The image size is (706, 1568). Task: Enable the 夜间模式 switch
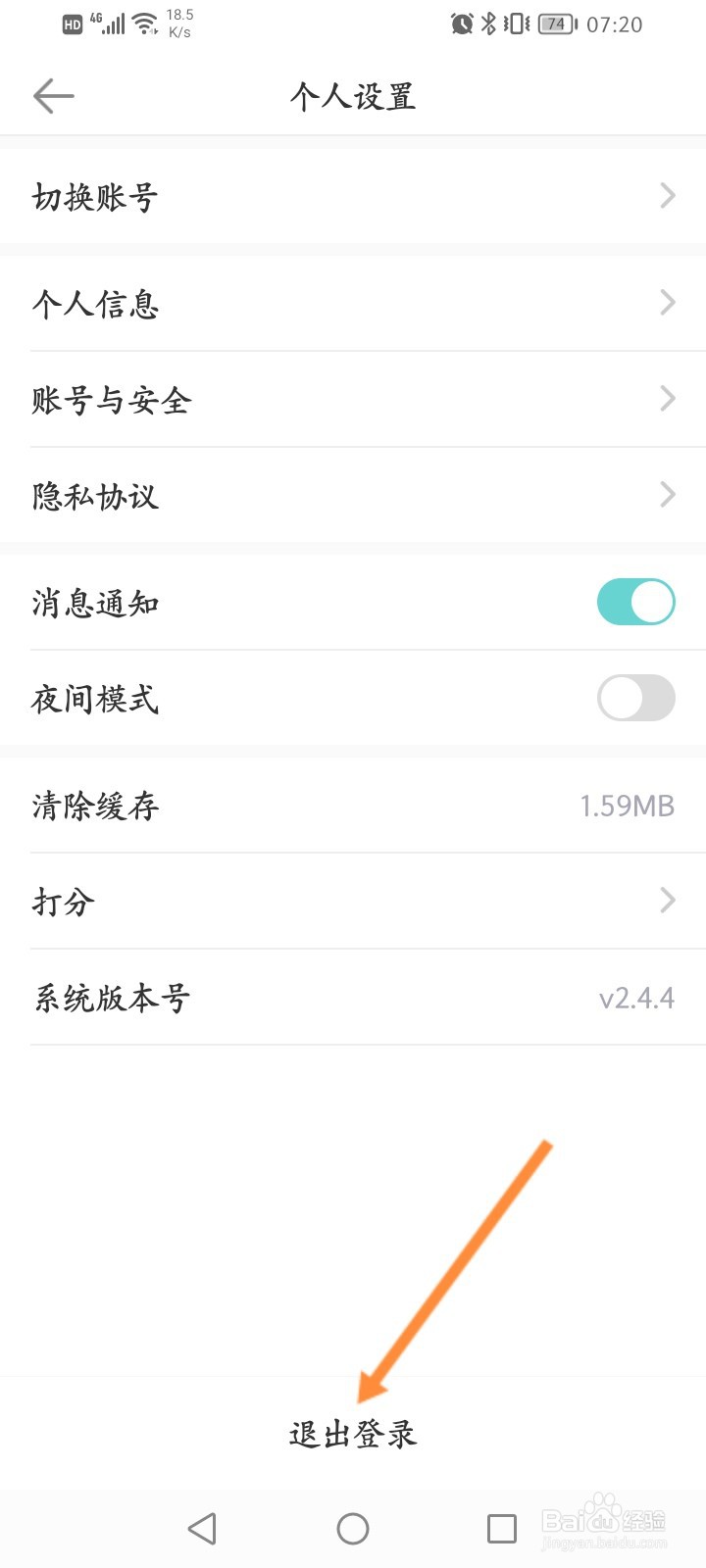point(635,698)
